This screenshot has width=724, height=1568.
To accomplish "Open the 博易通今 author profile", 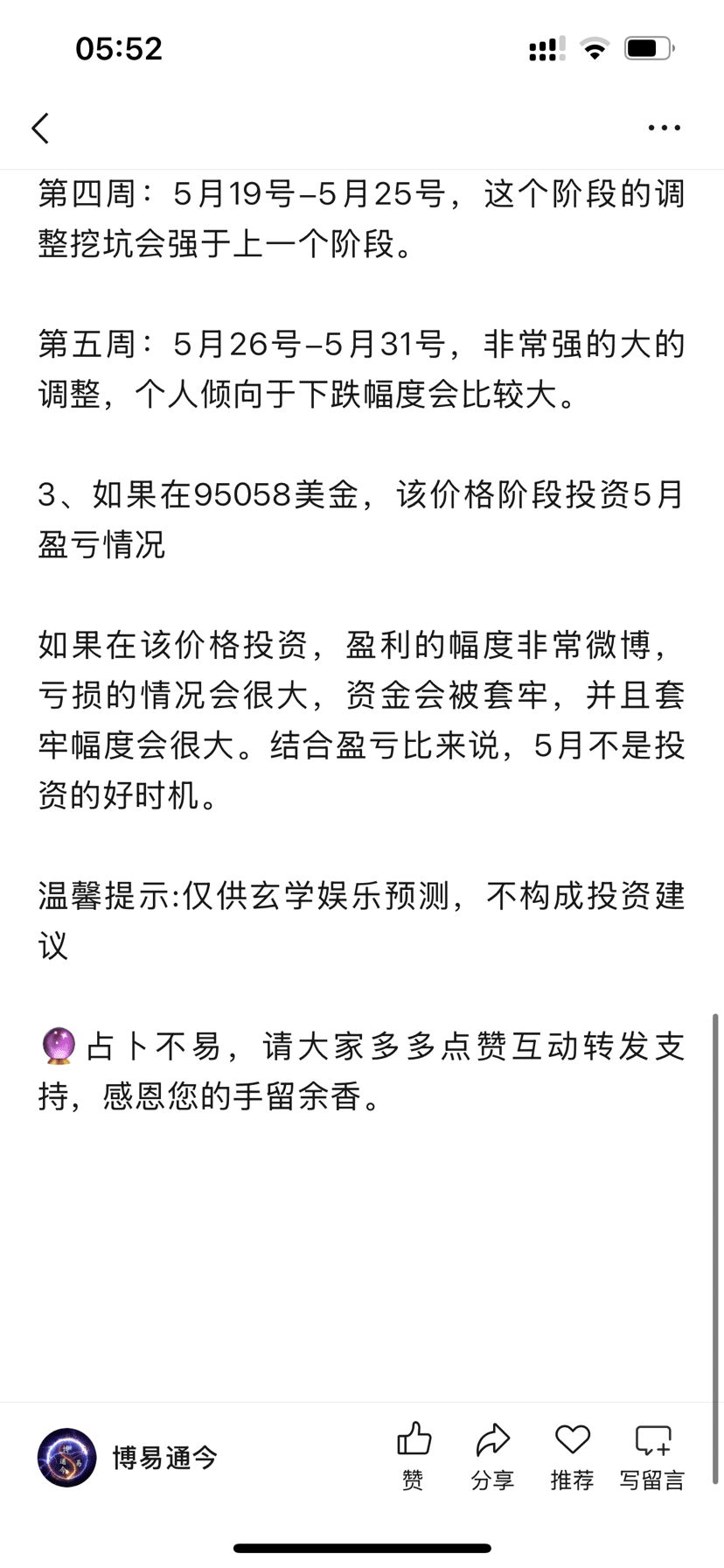I will [128, 1458].
